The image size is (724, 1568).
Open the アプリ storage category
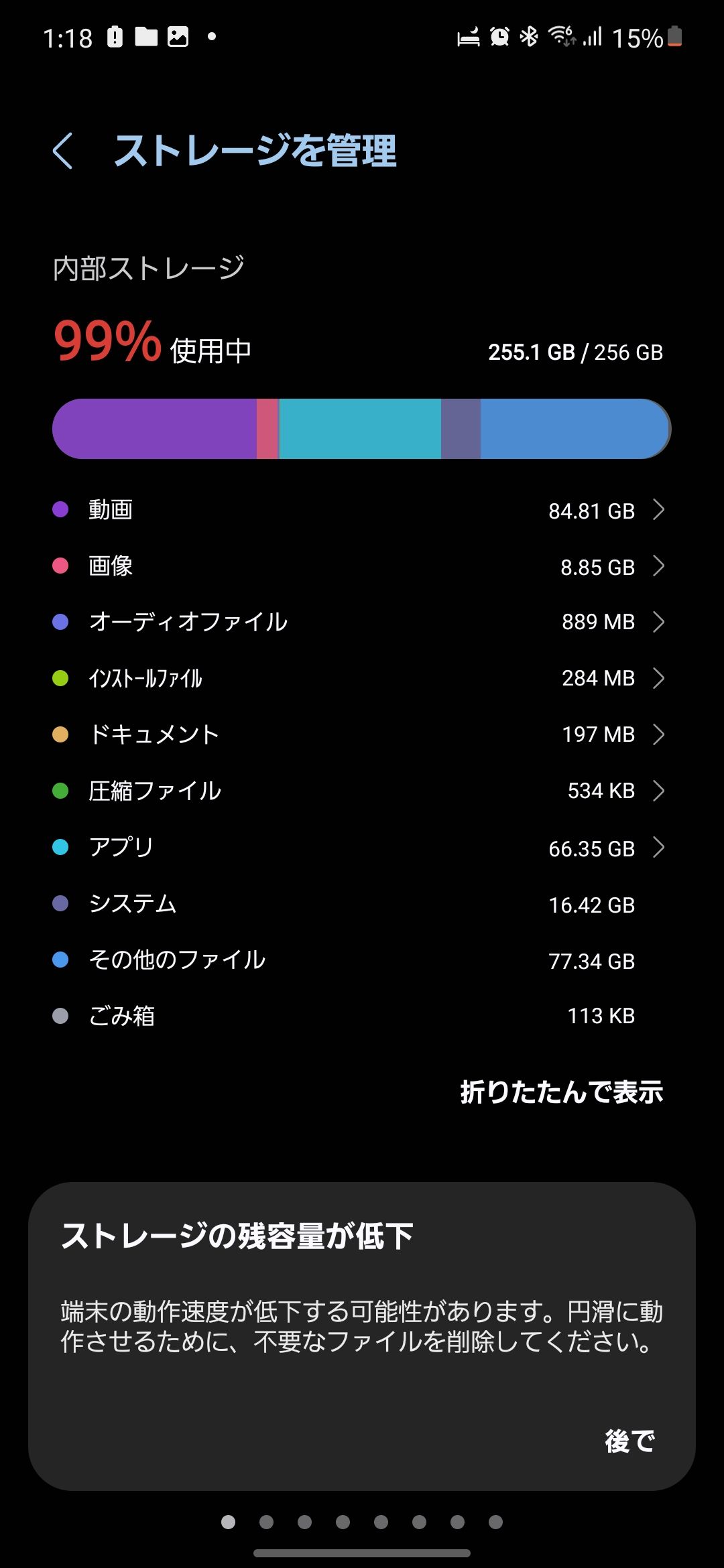[x=362, y=848]
